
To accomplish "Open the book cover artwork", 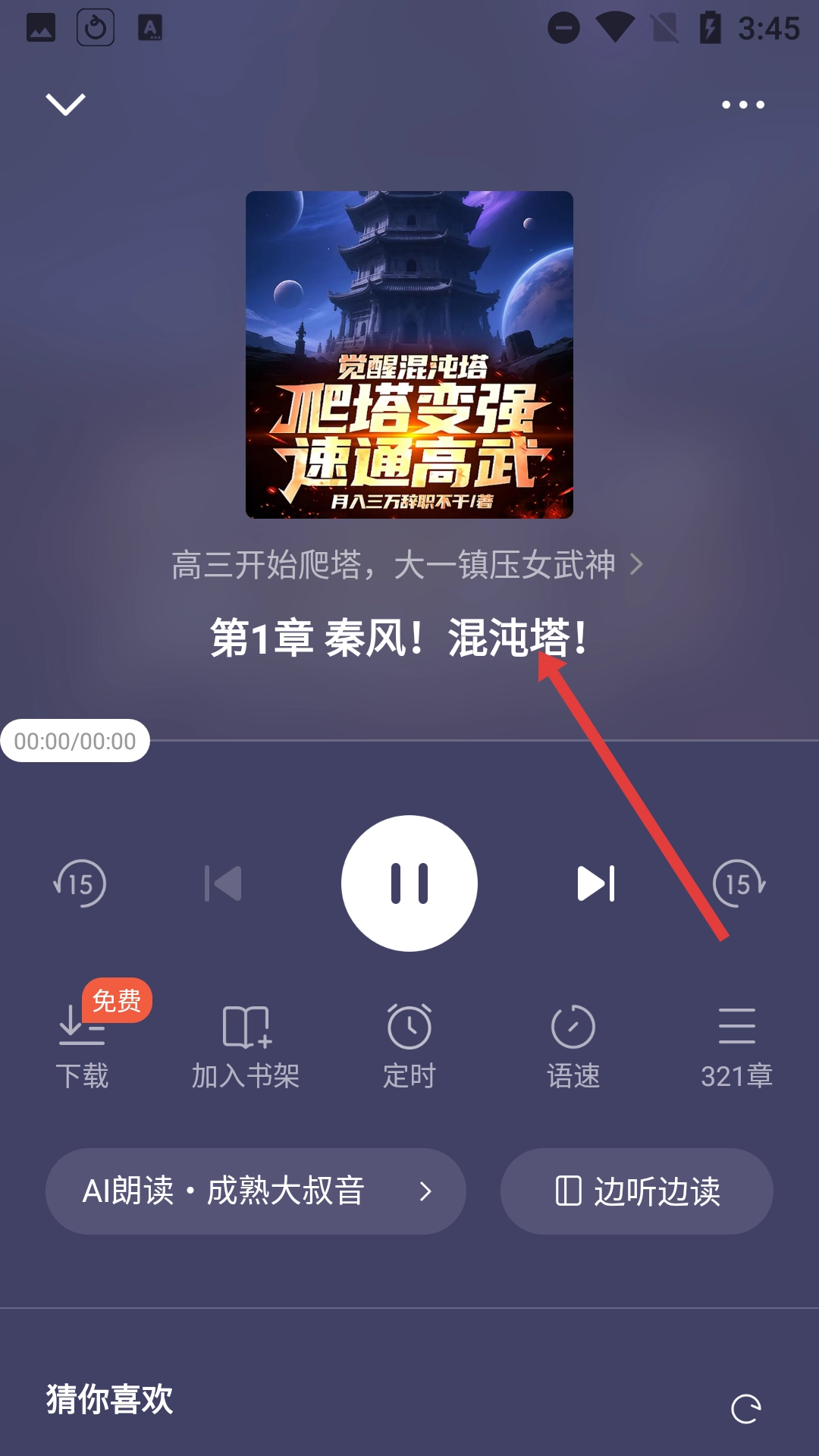I will (409, 355).
